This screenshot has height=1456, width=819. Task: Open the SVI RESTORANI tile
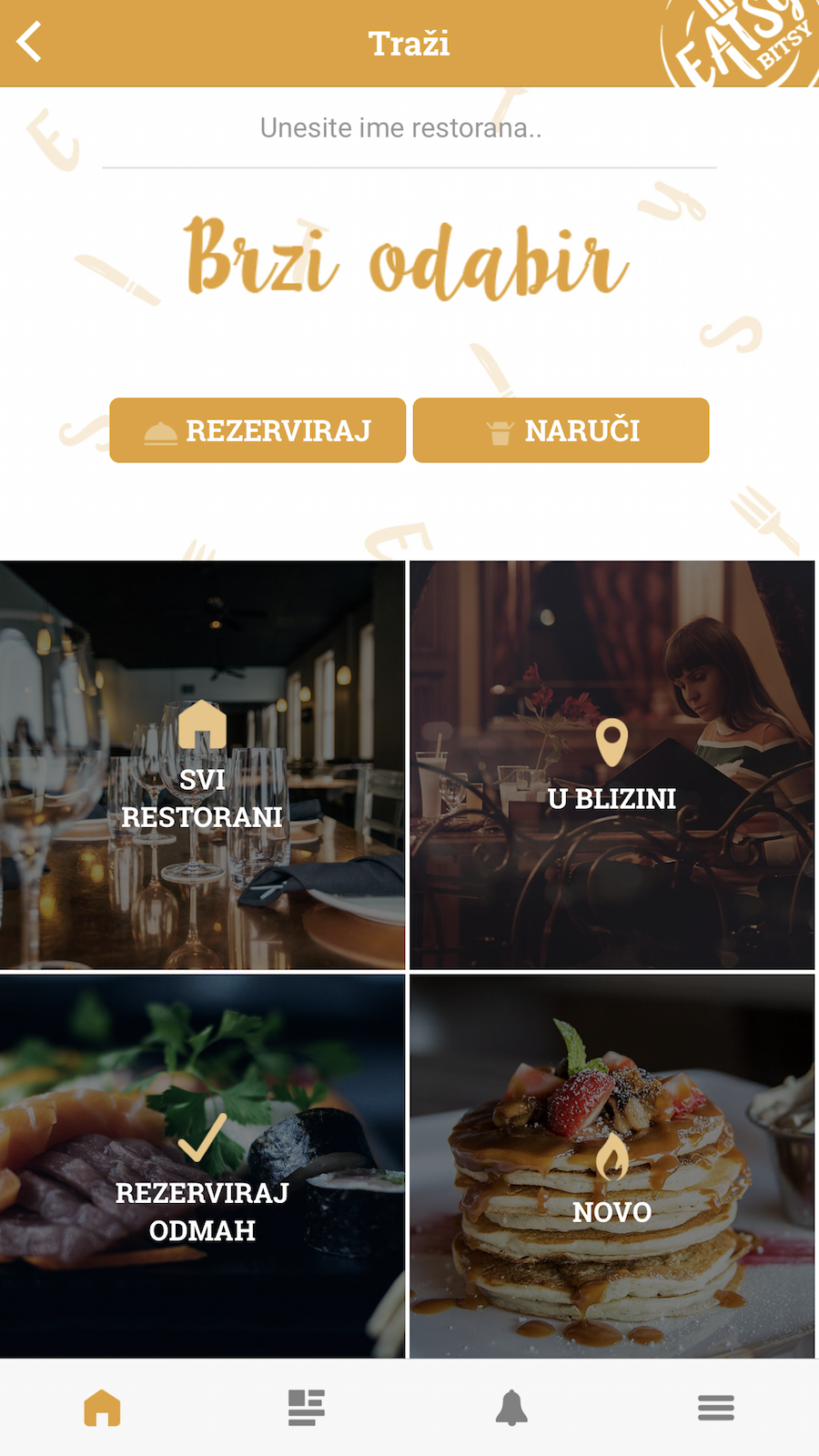202,764
